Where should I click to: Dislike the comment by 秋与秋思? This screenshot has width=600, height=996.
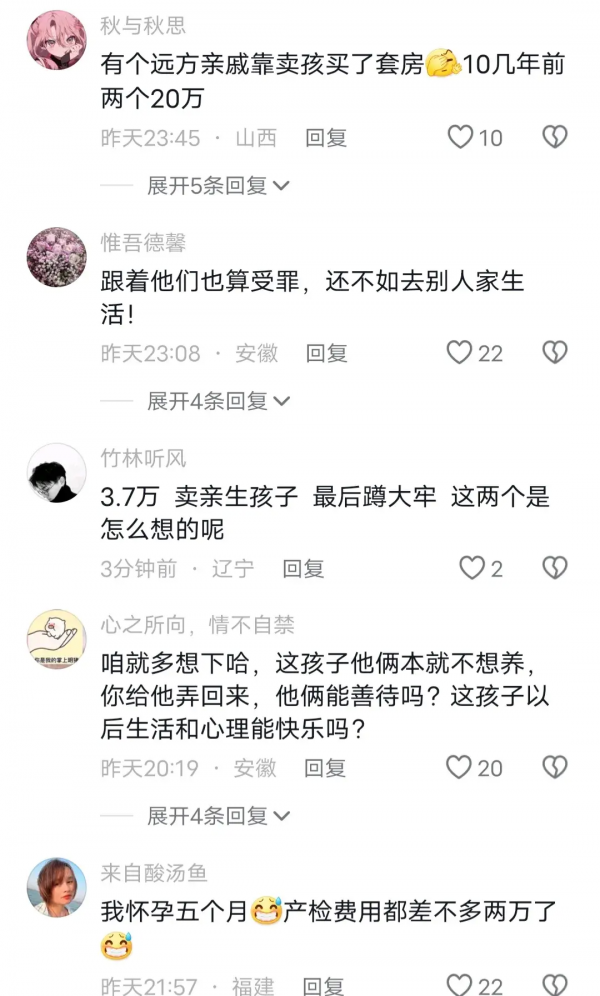554,137
